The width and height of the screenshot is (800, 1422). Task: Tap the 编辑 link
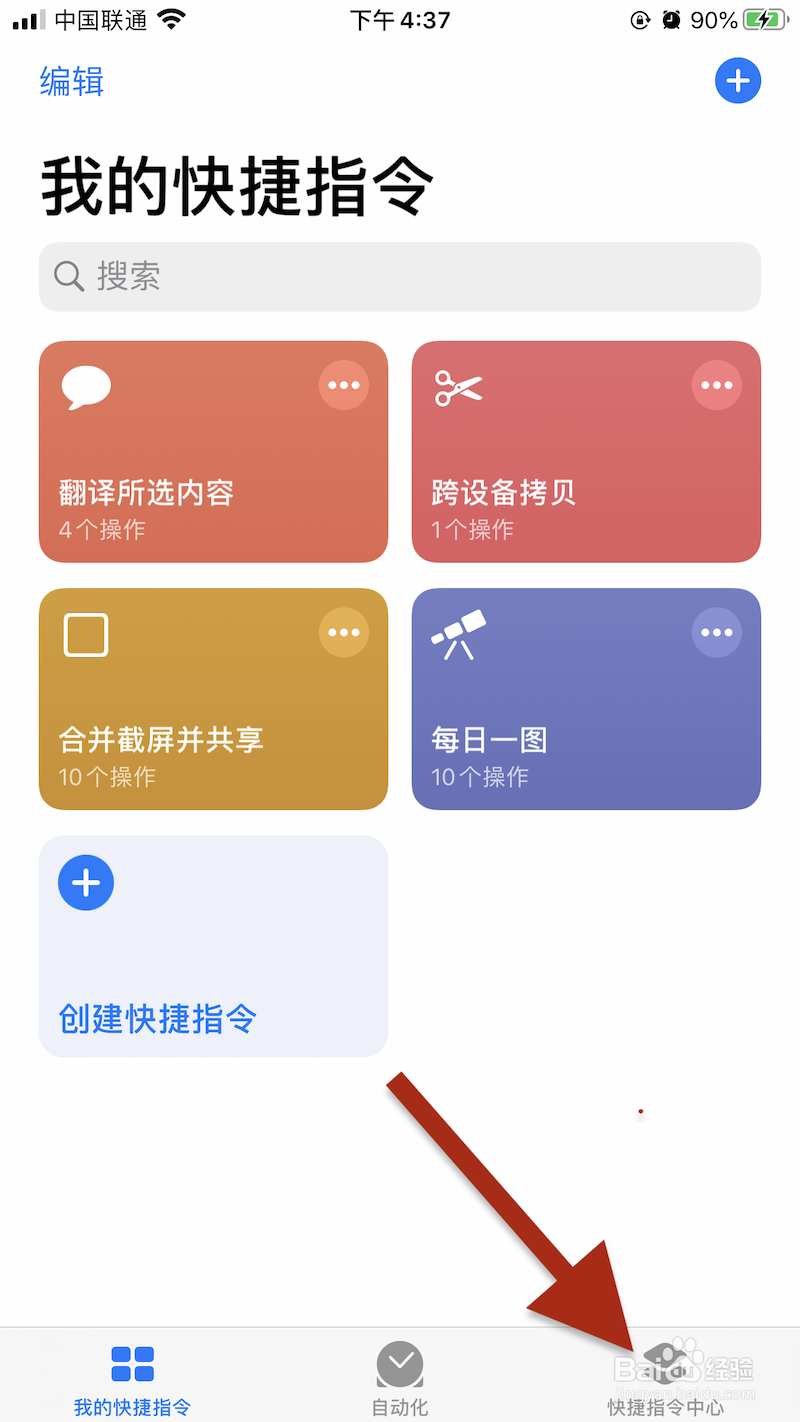(x=71, y=82)
